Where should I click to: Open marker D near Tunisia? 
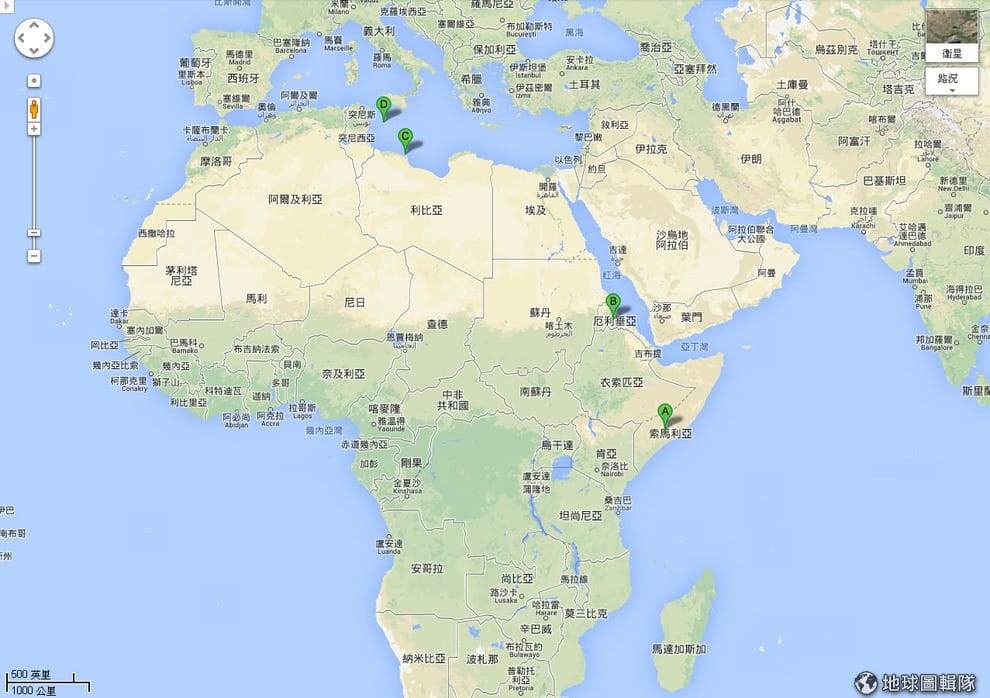coord(383,108)
